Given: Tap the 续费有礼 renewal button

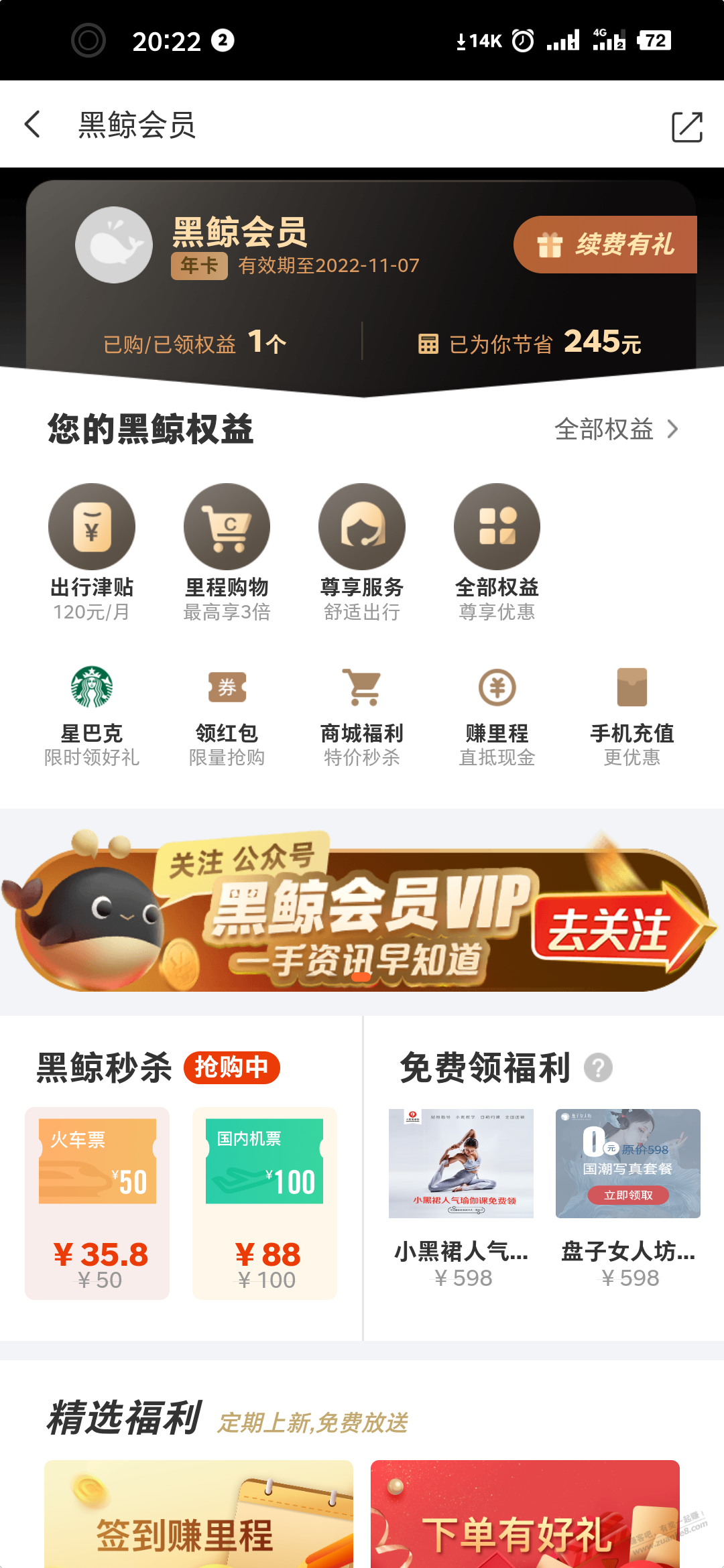Looking at the screenshot, I should click(607, 245).
